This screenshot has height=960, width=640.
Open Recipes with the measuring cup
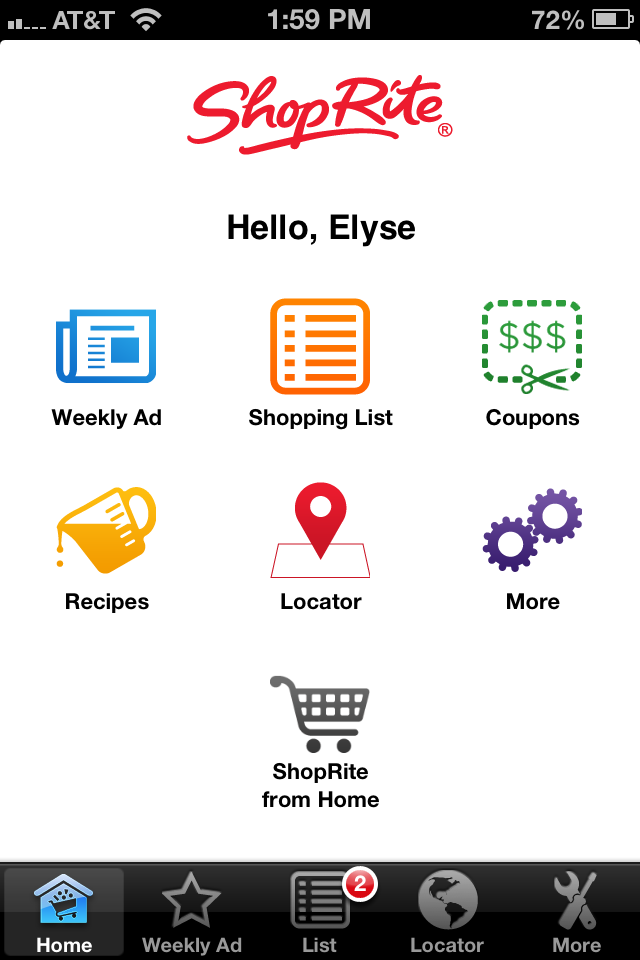[x=106, y=530]
